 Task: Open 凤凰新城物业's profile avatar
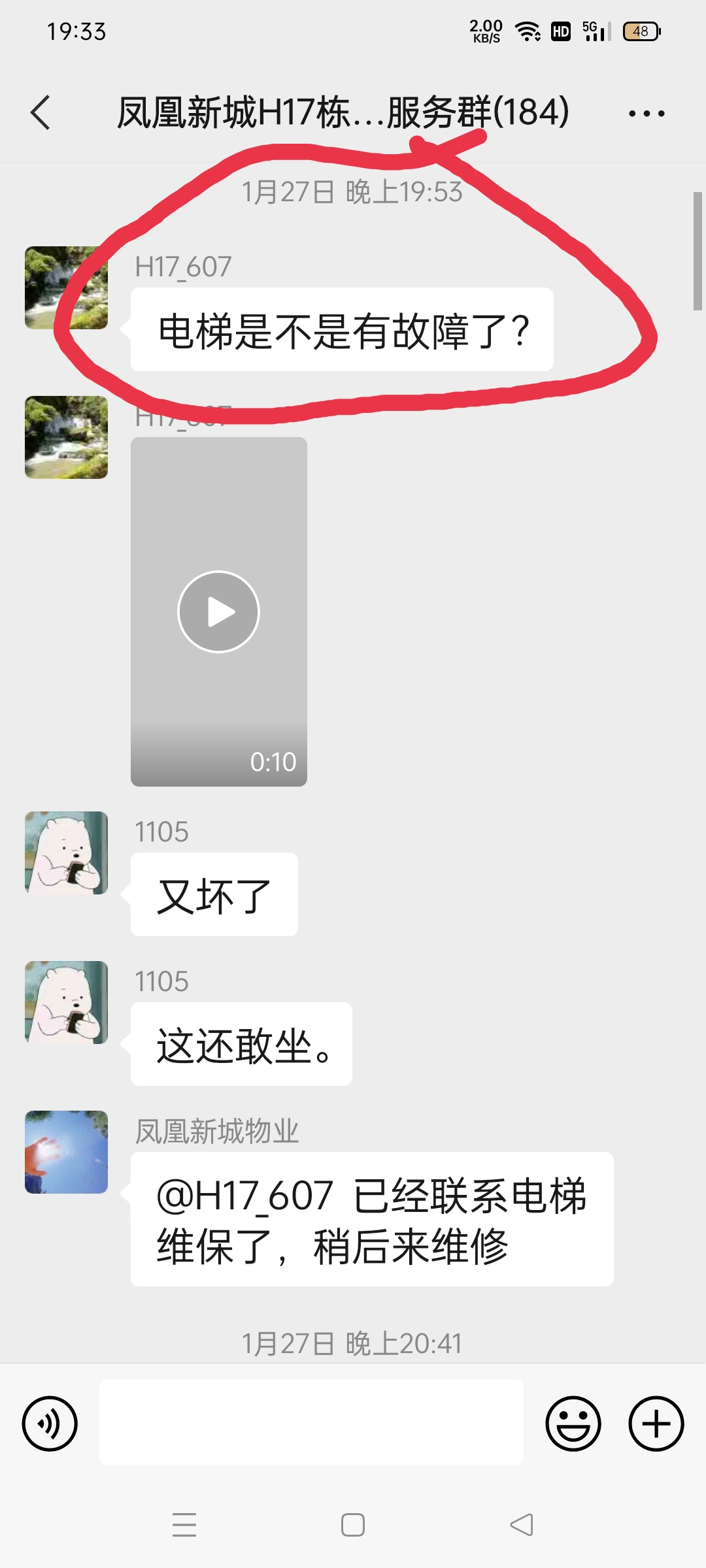click(x=66, y=1152)
